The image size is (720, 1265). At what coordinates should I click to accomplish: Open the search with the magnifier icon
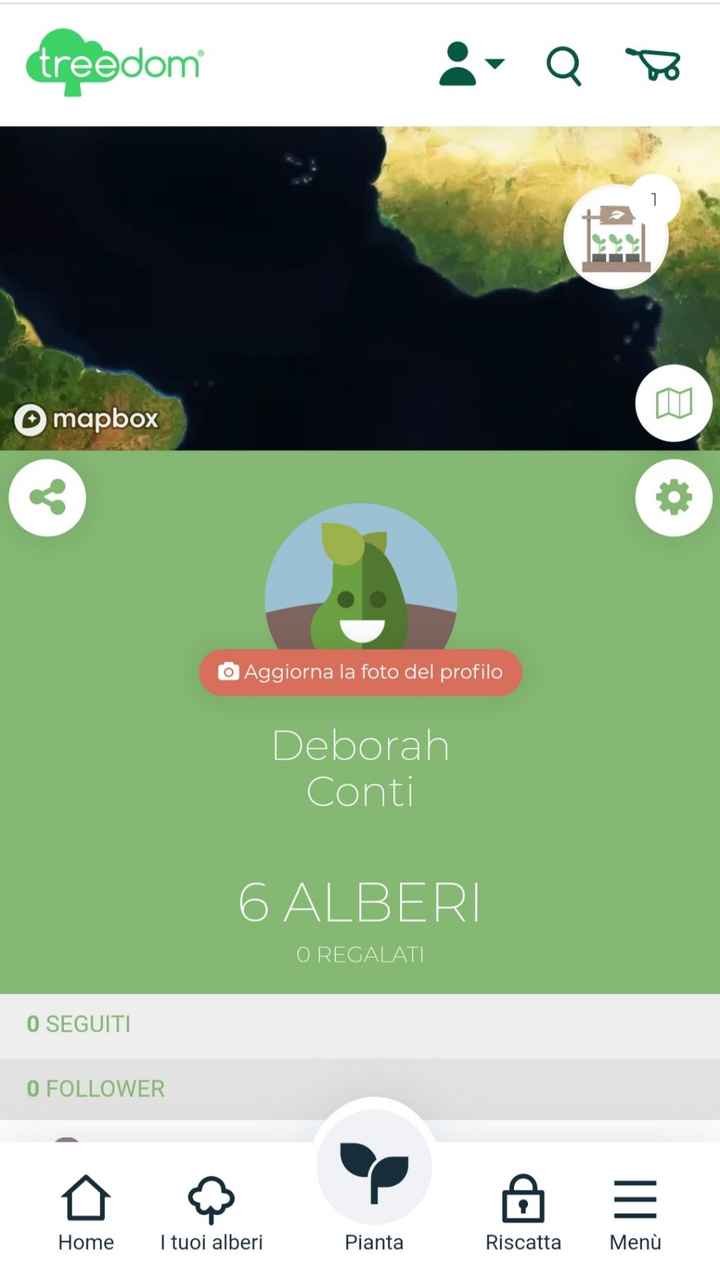562,65
